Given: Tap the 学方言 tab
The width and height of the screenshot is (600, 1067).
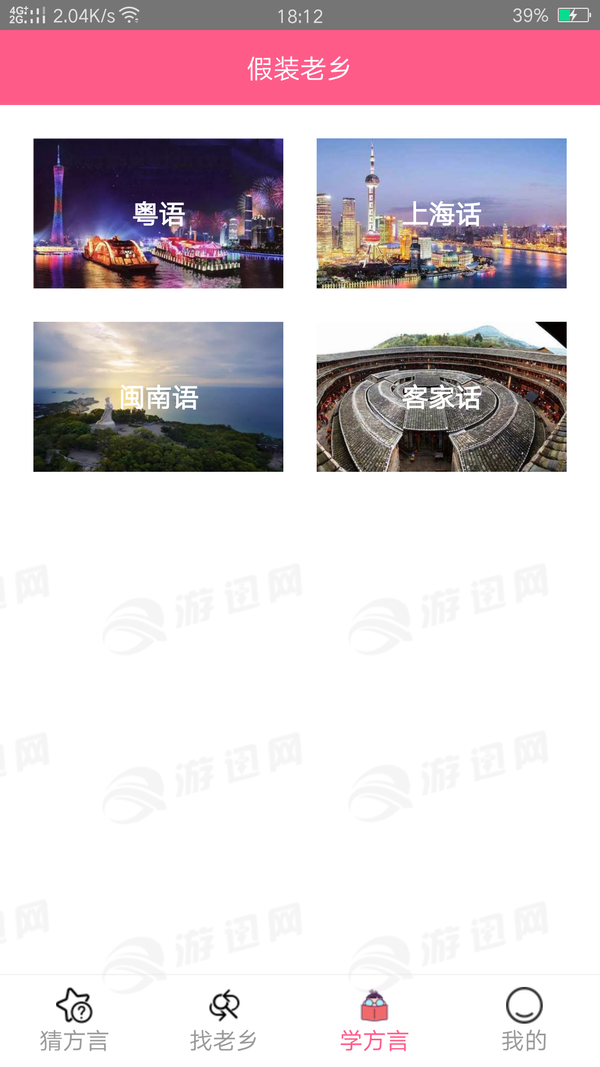Looking at the screenshot, I should 374,1020.
